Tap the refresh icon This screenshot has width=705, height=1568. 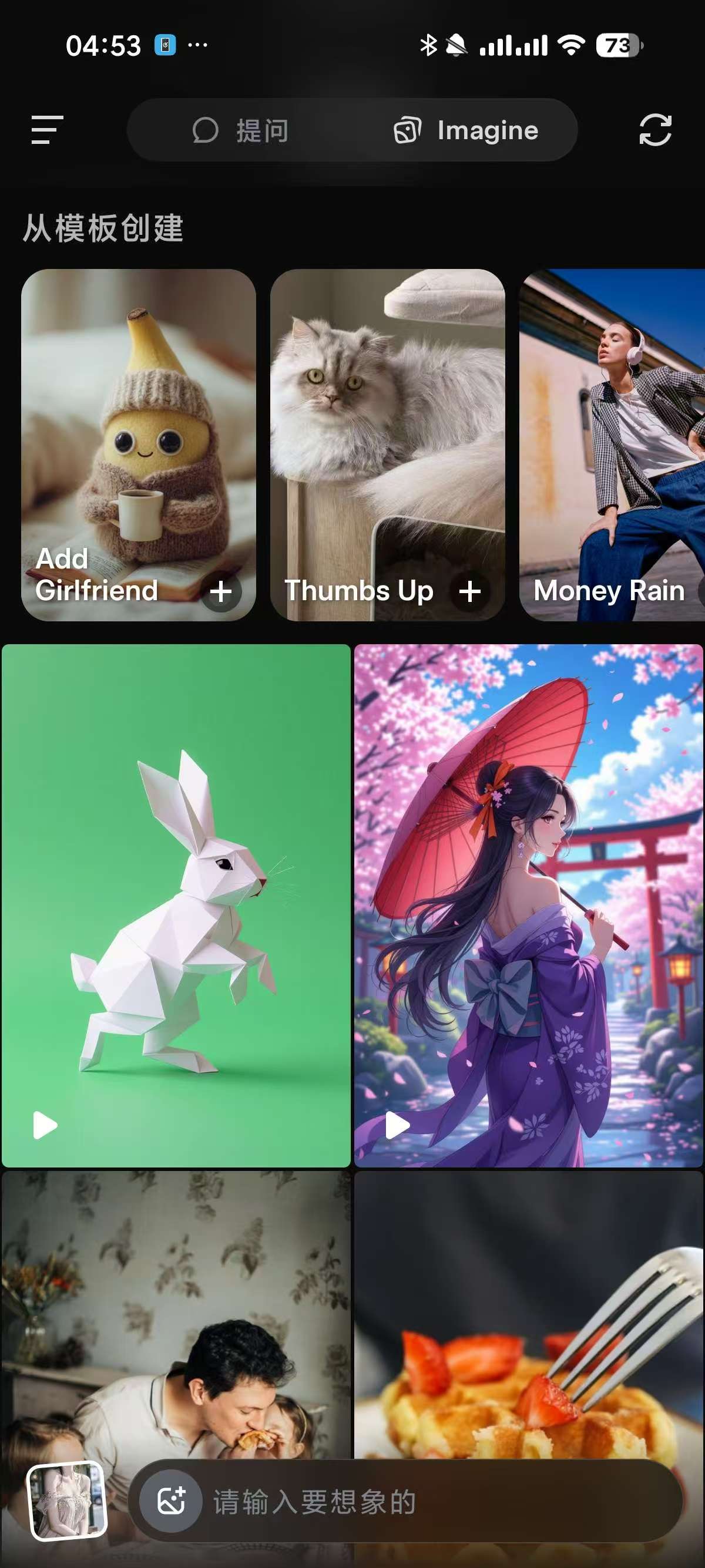pyautogui.click(x=655, y=130)
